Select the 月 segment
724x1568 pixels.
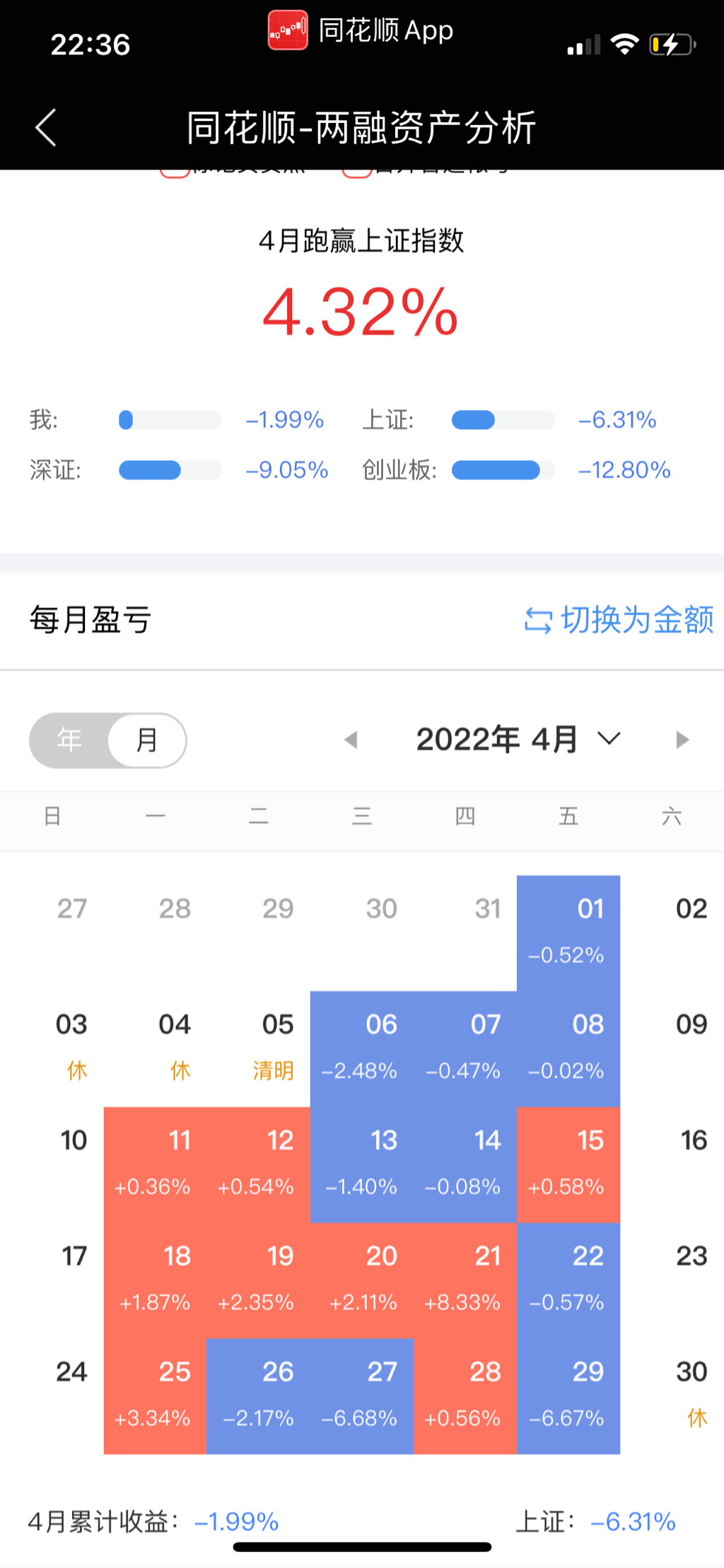coord(147,740)
